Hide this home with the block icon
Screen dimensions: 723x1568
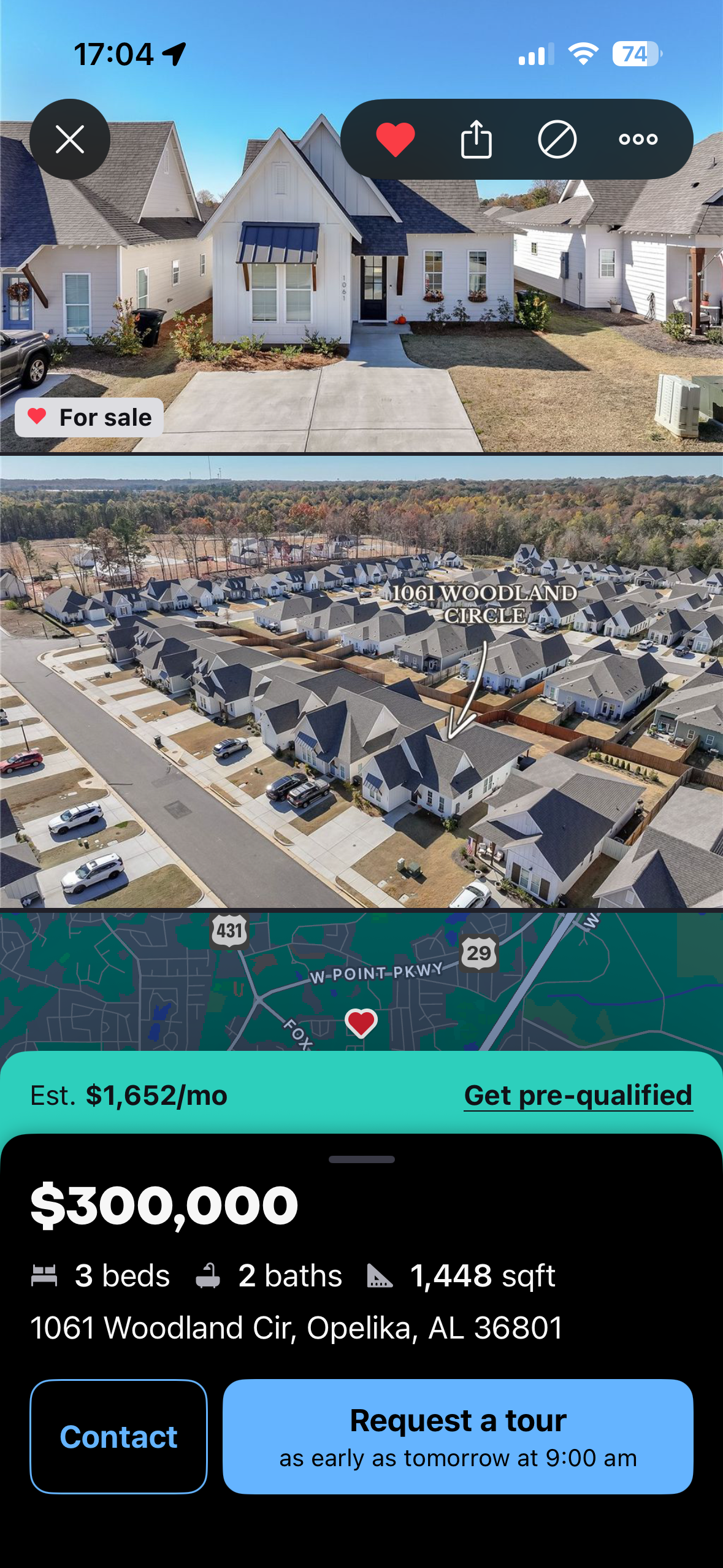pos(557,139)
